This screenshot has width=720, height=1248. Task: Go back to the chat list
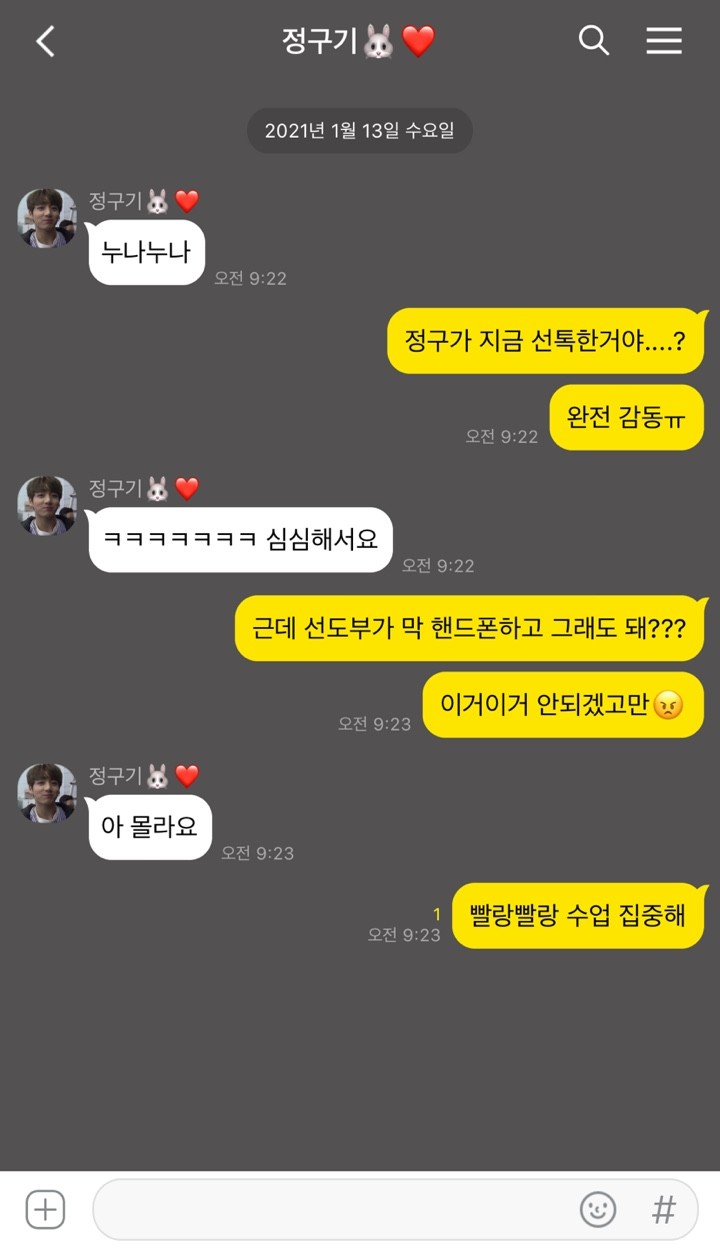pyautogui.click(x=45, y=41)
